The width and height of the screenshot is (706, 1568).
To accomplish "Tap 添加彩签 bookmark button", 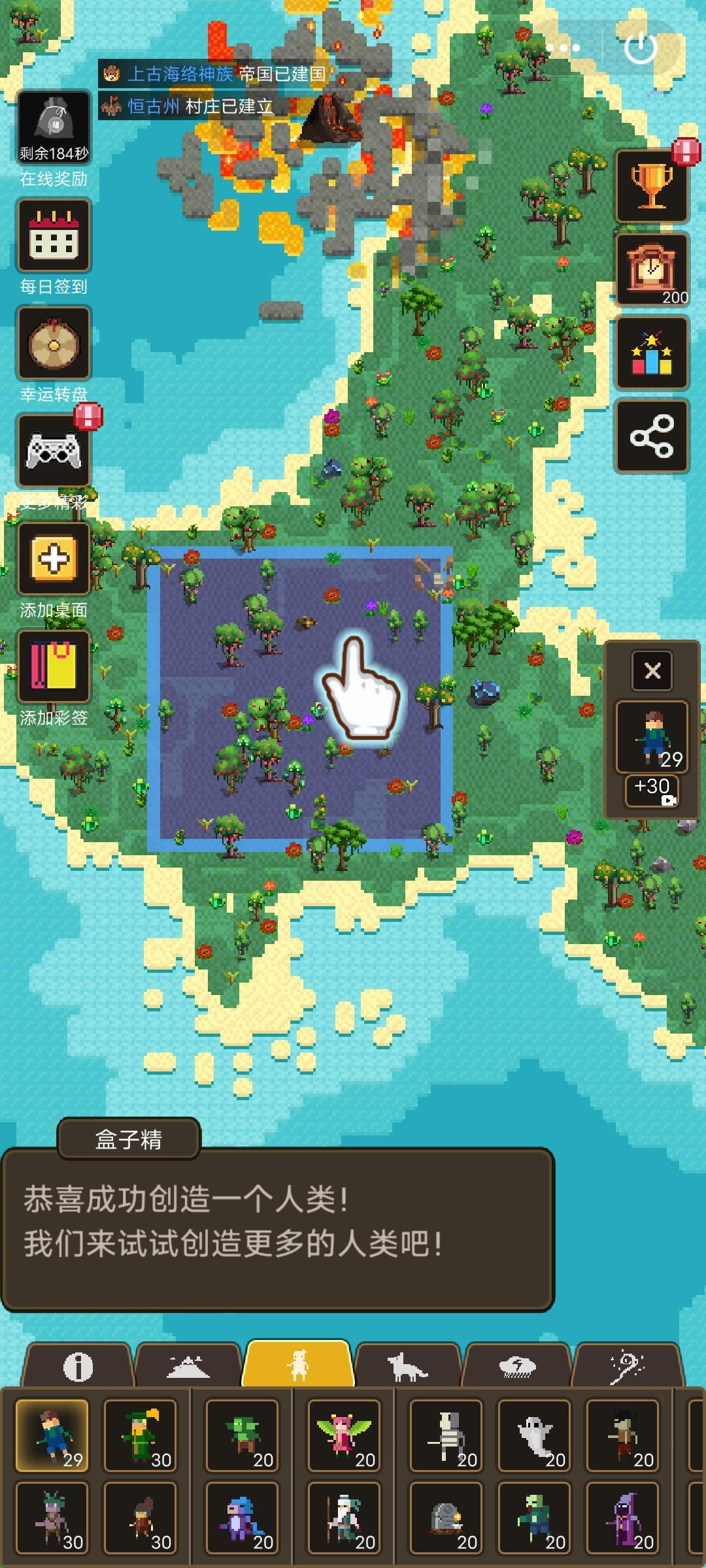I will pyautogui.click(x=54, y=666).
